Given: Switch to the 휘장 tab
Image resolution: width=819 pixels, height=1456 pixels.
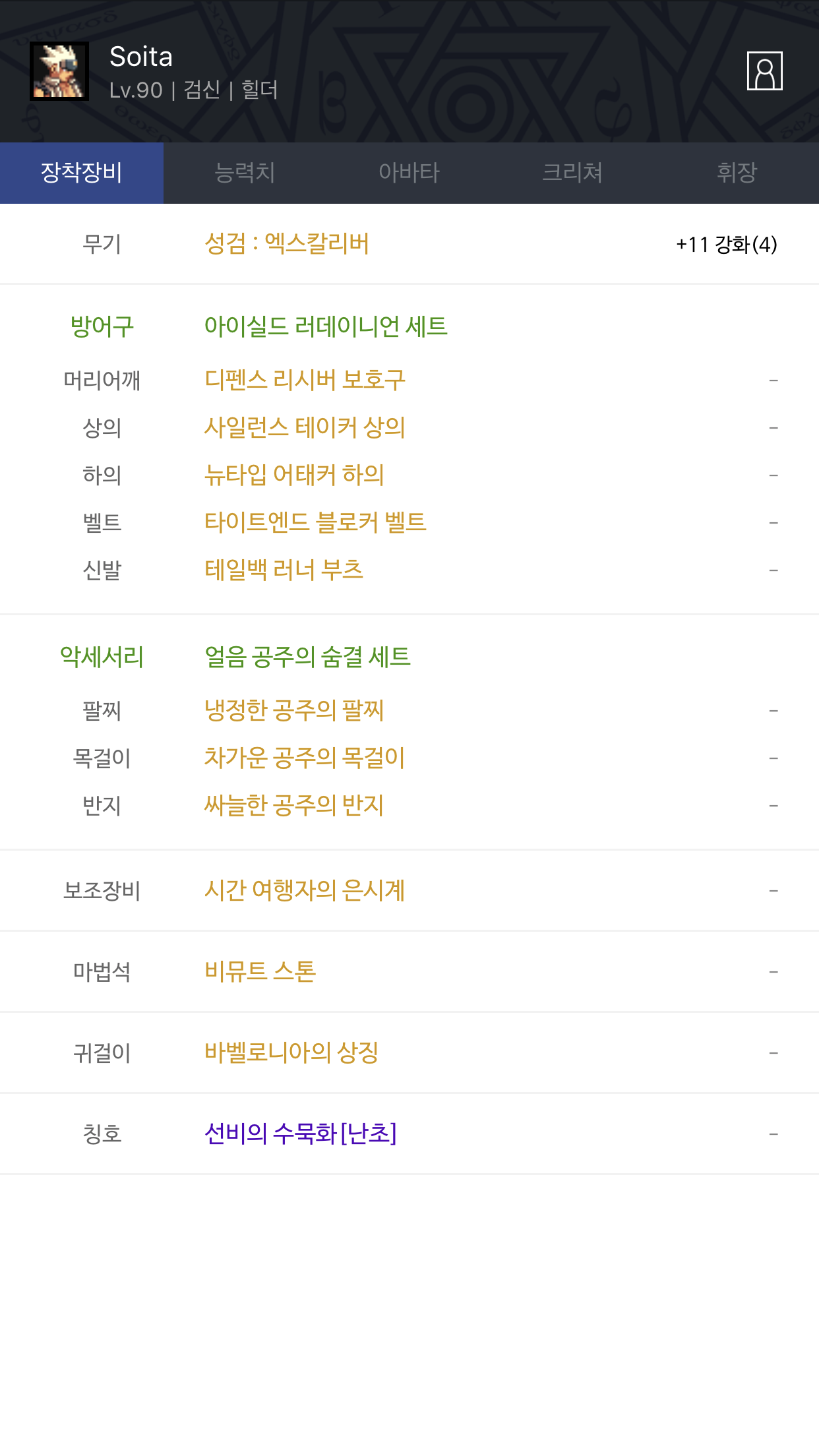Looking at the screenshot, I should tap(737, 173).
